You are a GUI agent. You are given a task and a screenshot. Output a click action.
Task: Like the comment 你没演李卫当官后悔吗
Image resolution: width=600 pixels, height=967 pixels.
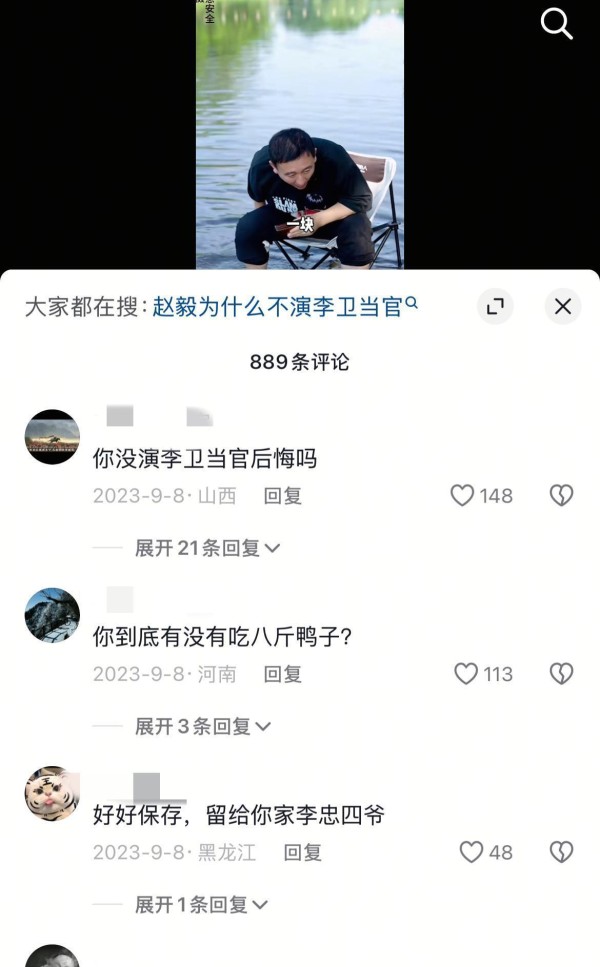(462, 496)
